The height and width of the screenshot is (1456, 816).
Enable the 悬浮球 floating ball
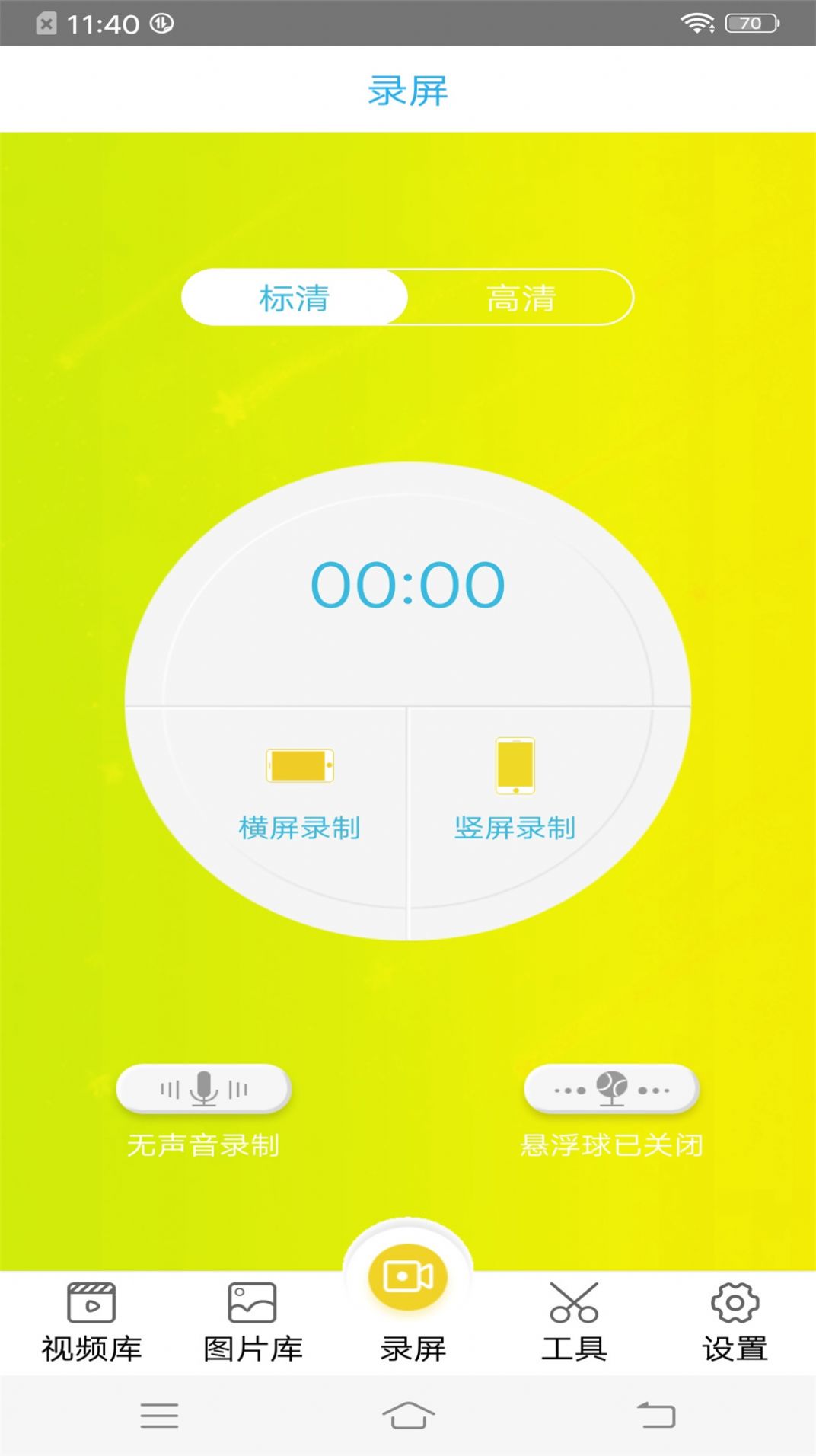(x=611, y=1089)
